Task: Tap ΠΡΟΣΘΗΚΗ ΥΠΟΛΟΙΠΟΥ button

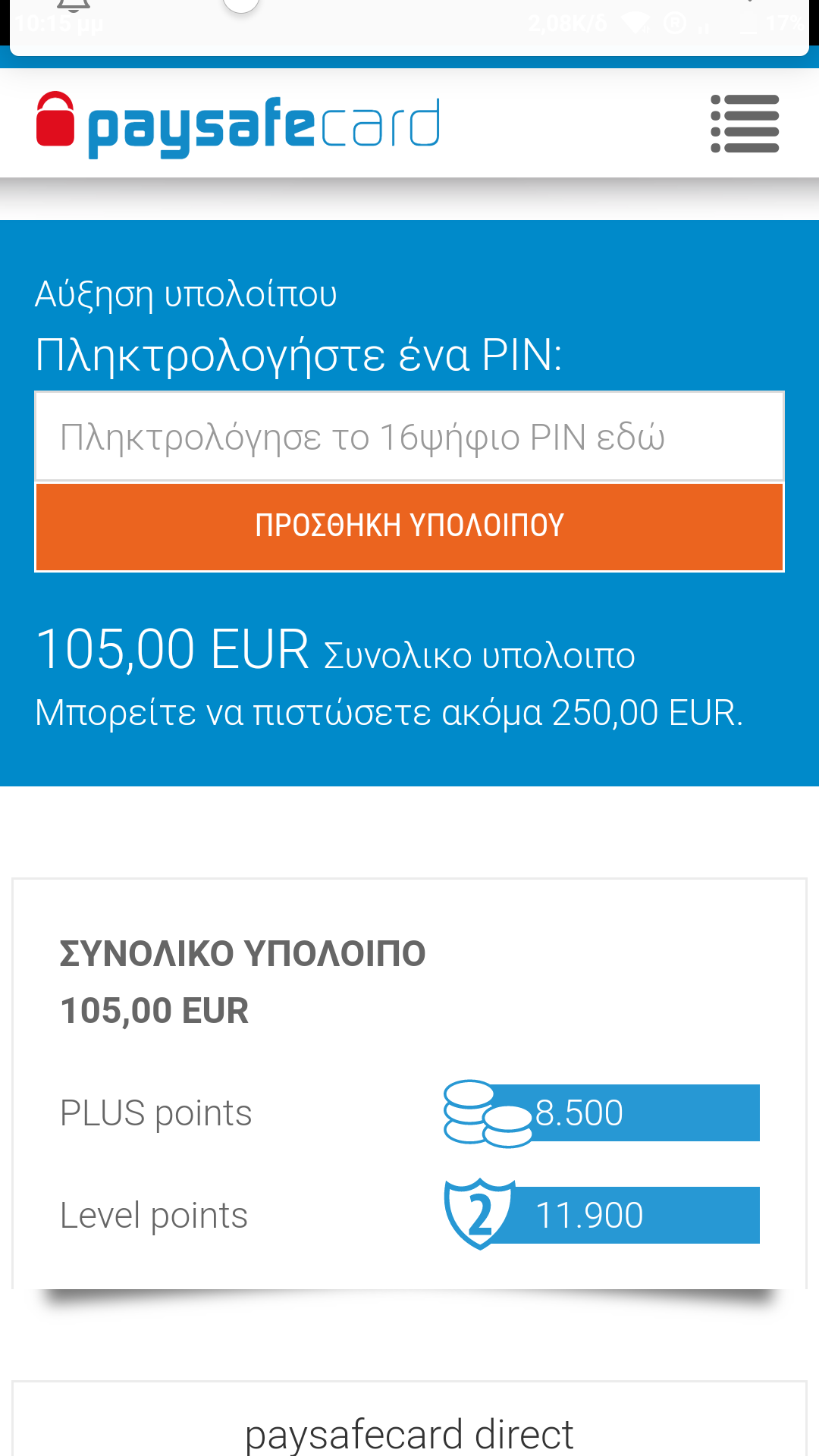Action: point(409,526)
